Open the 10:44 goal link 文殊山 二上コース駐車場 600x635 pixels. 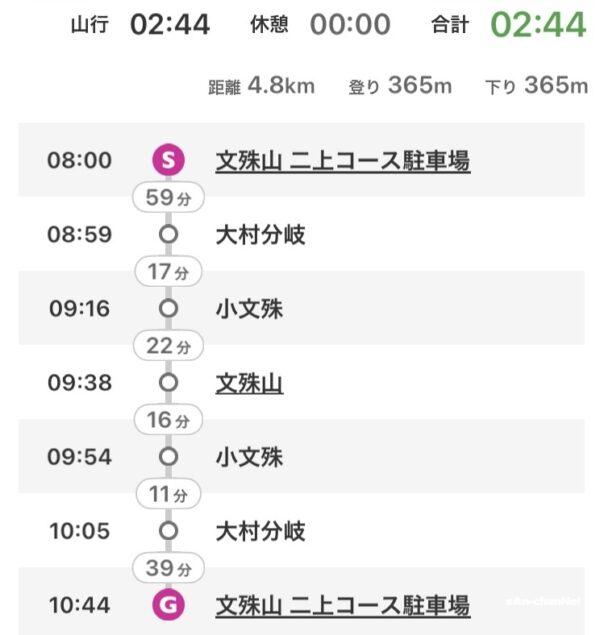[342, 605]
